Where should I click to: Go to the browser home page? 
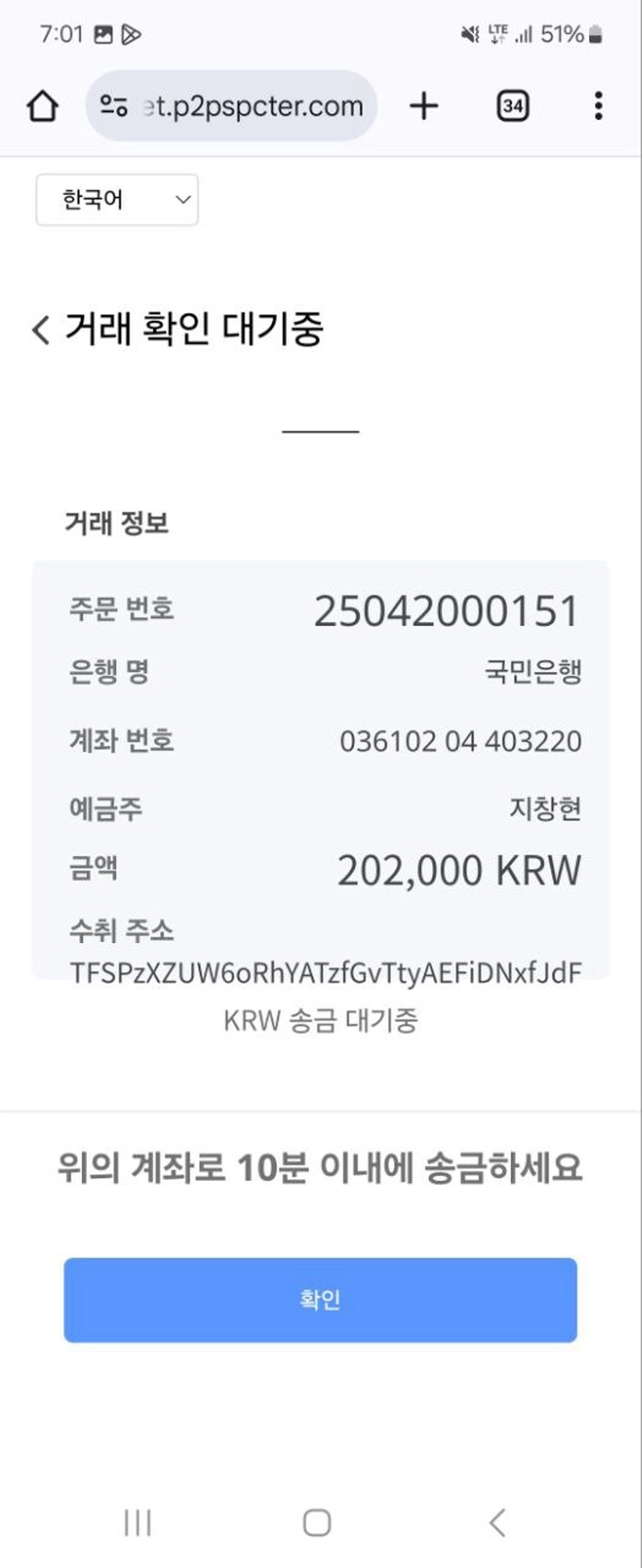42,106
